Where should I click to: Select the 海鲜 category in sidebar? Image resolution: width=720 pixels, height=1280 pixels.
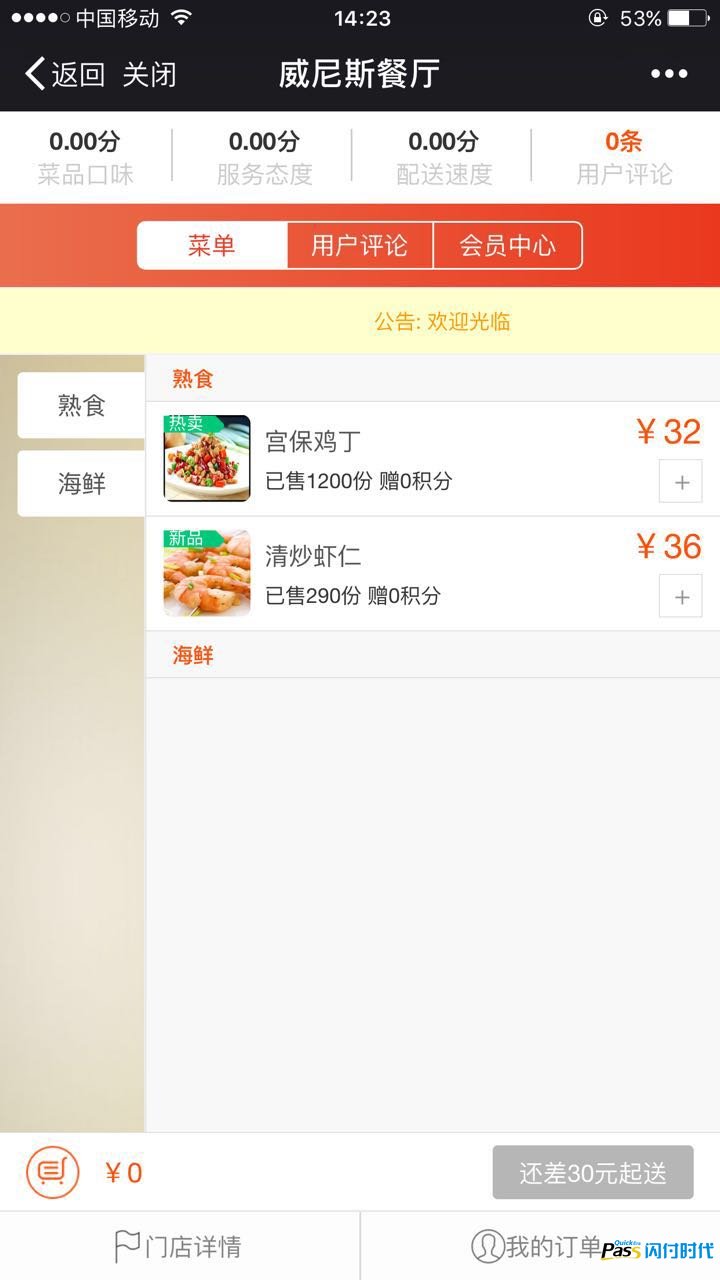coord(81,483)
